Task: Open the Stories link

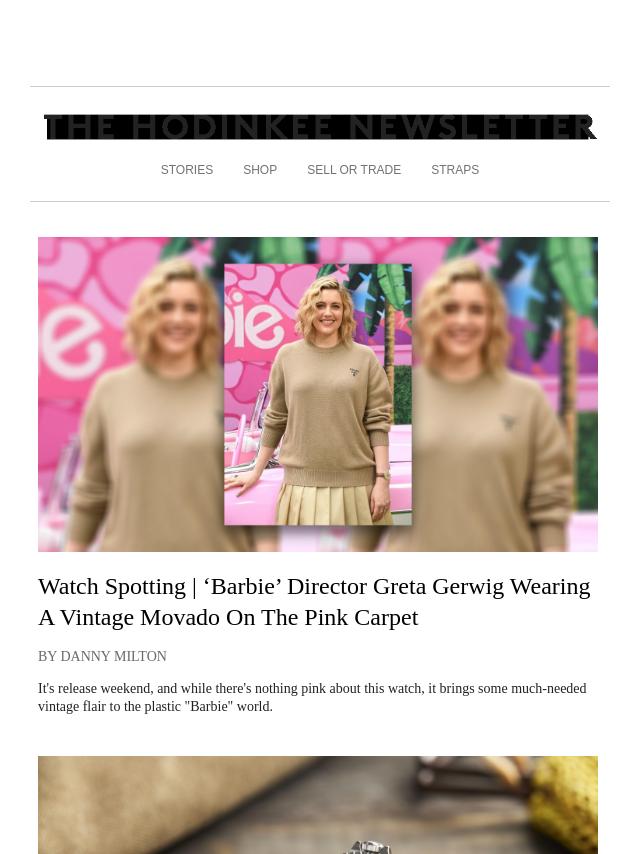Action: pyautogui.click(x=186, y=170)
